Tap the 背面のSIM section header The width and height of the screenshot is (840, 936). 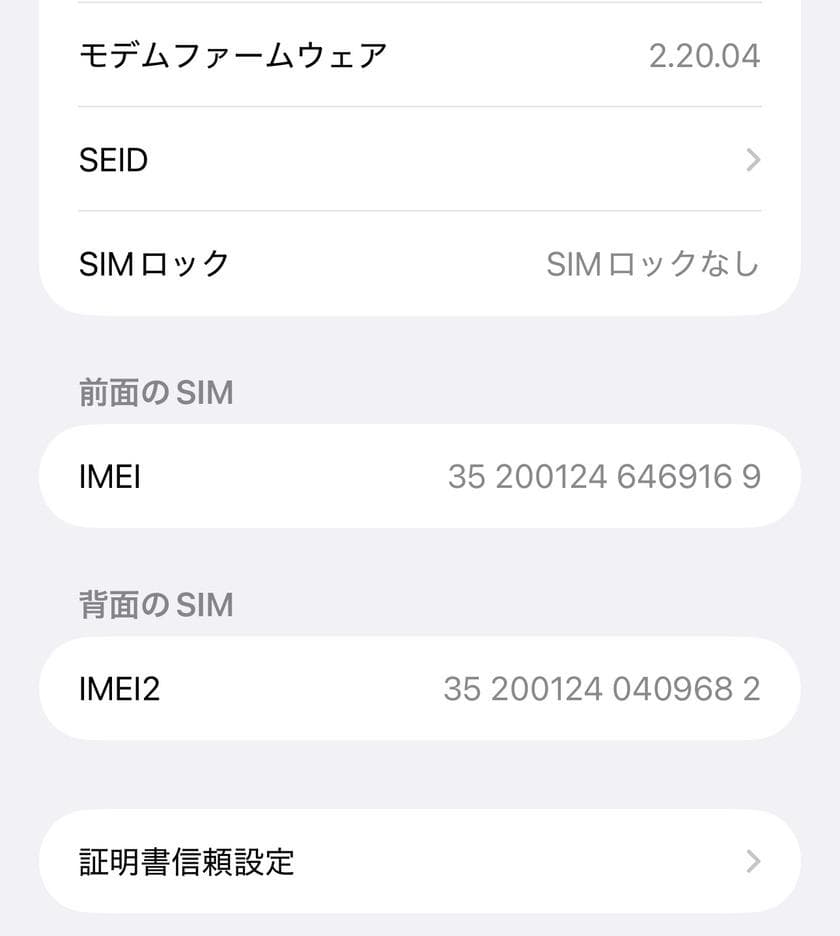(155, 604)
